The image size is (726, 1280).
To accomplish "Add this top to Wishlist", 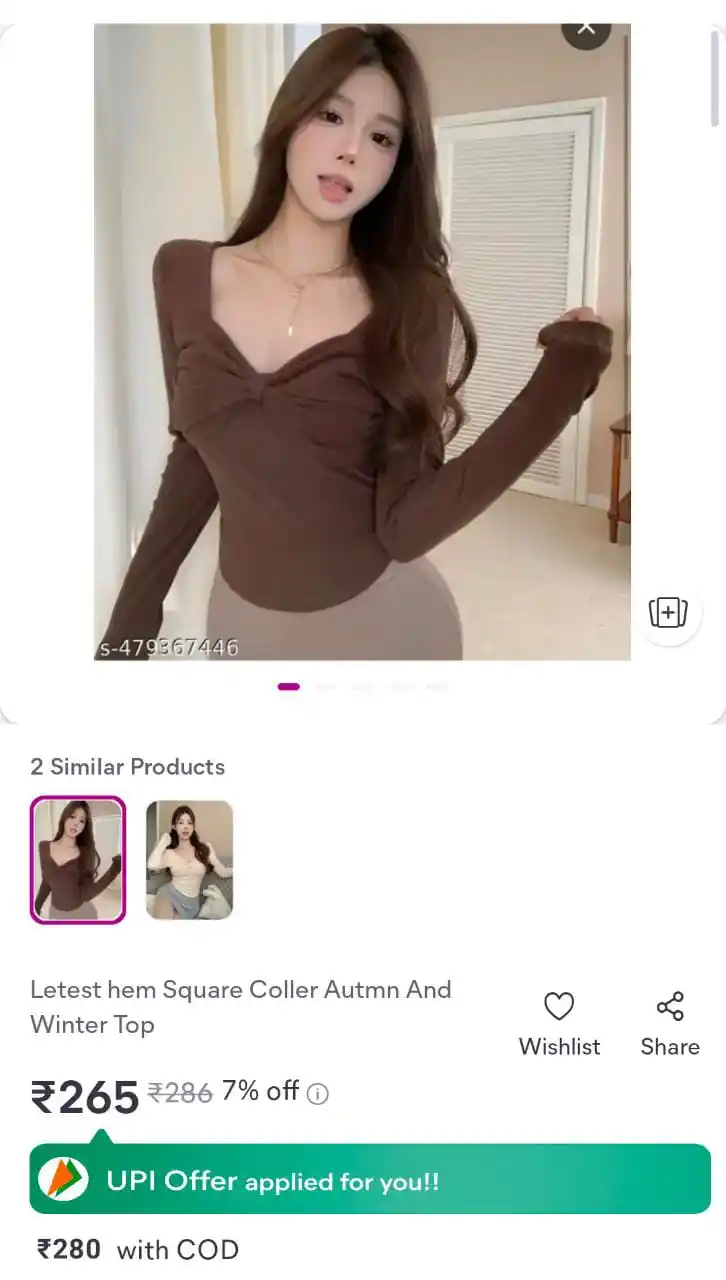I will [559, 1022].
